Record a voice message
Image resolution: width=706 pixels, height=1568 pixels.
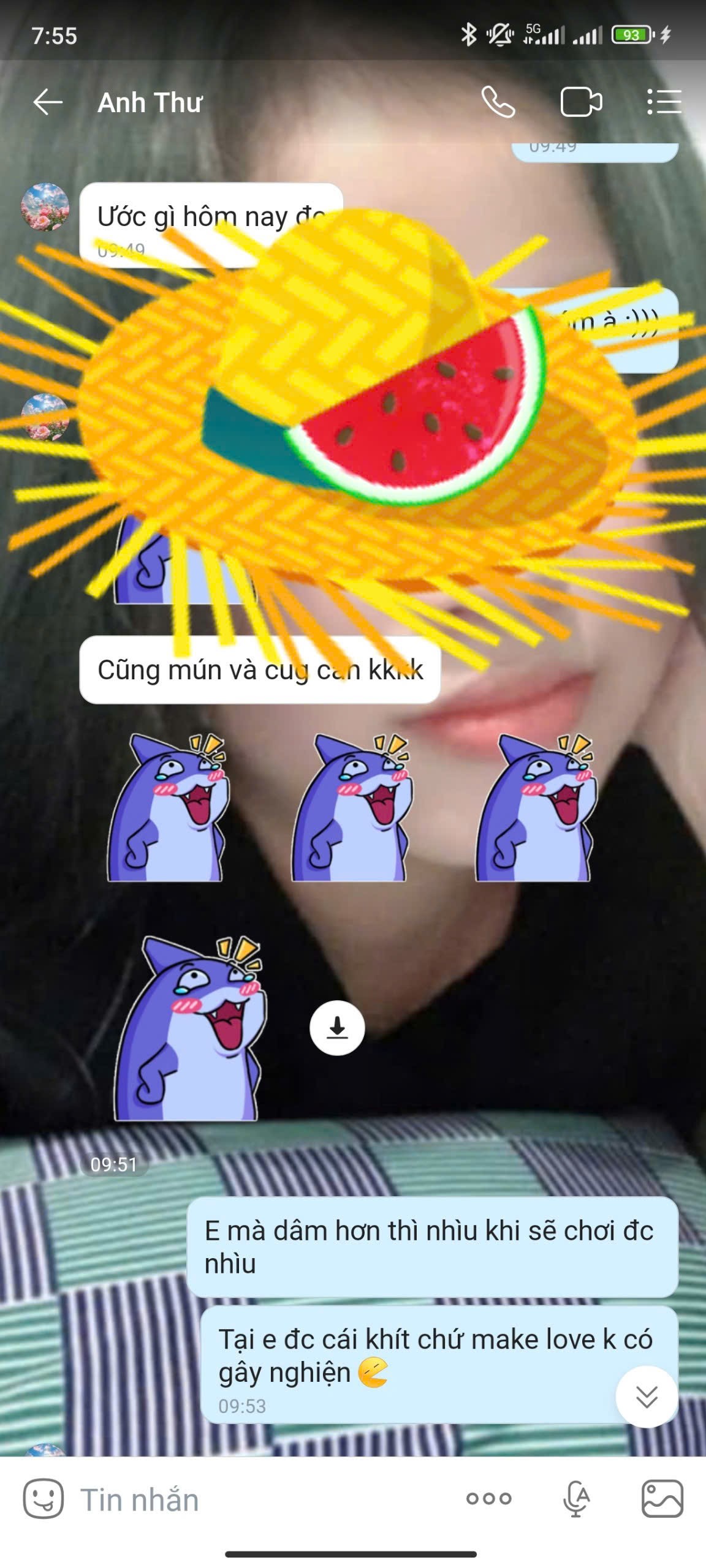click(575, 1499)
